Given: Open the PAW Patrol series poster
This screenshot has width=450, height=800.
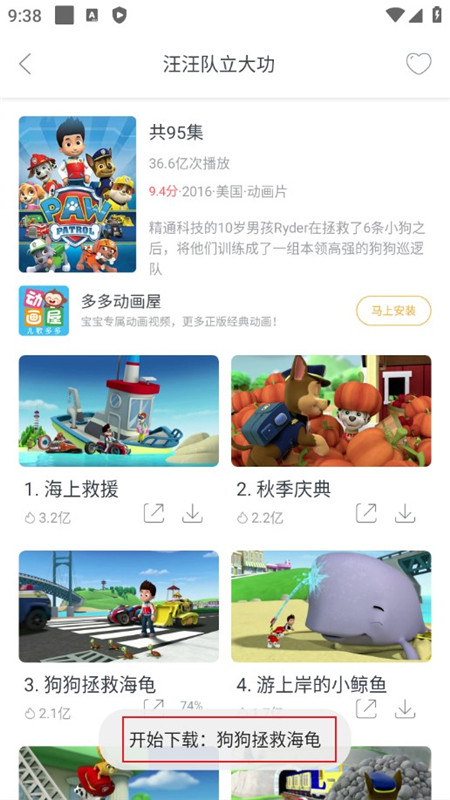Looking at the screenshot, I should [x=78, y=194].
